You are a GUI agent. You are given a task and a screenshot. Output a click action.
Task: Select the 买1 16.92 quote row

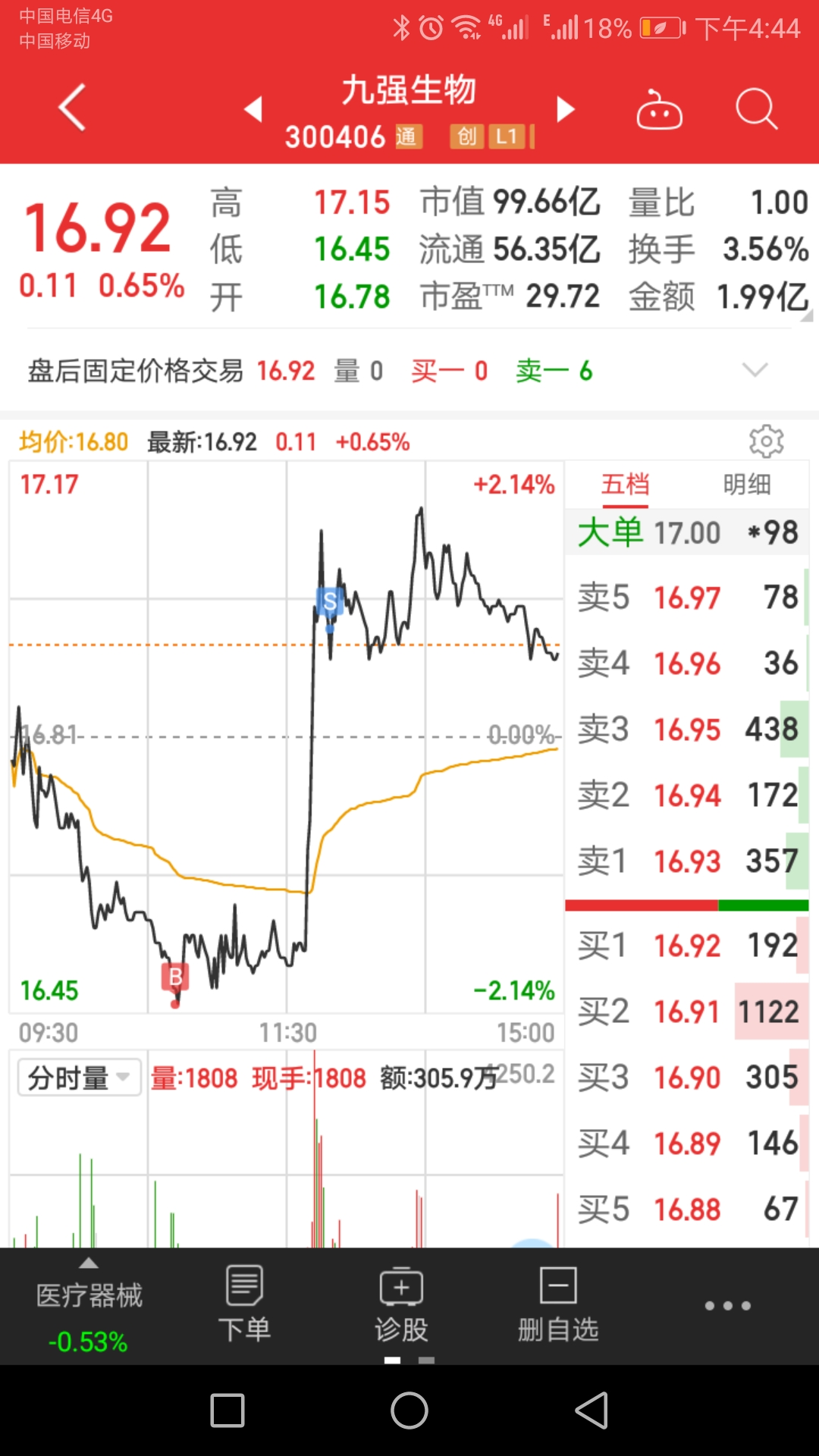[687, 946]
